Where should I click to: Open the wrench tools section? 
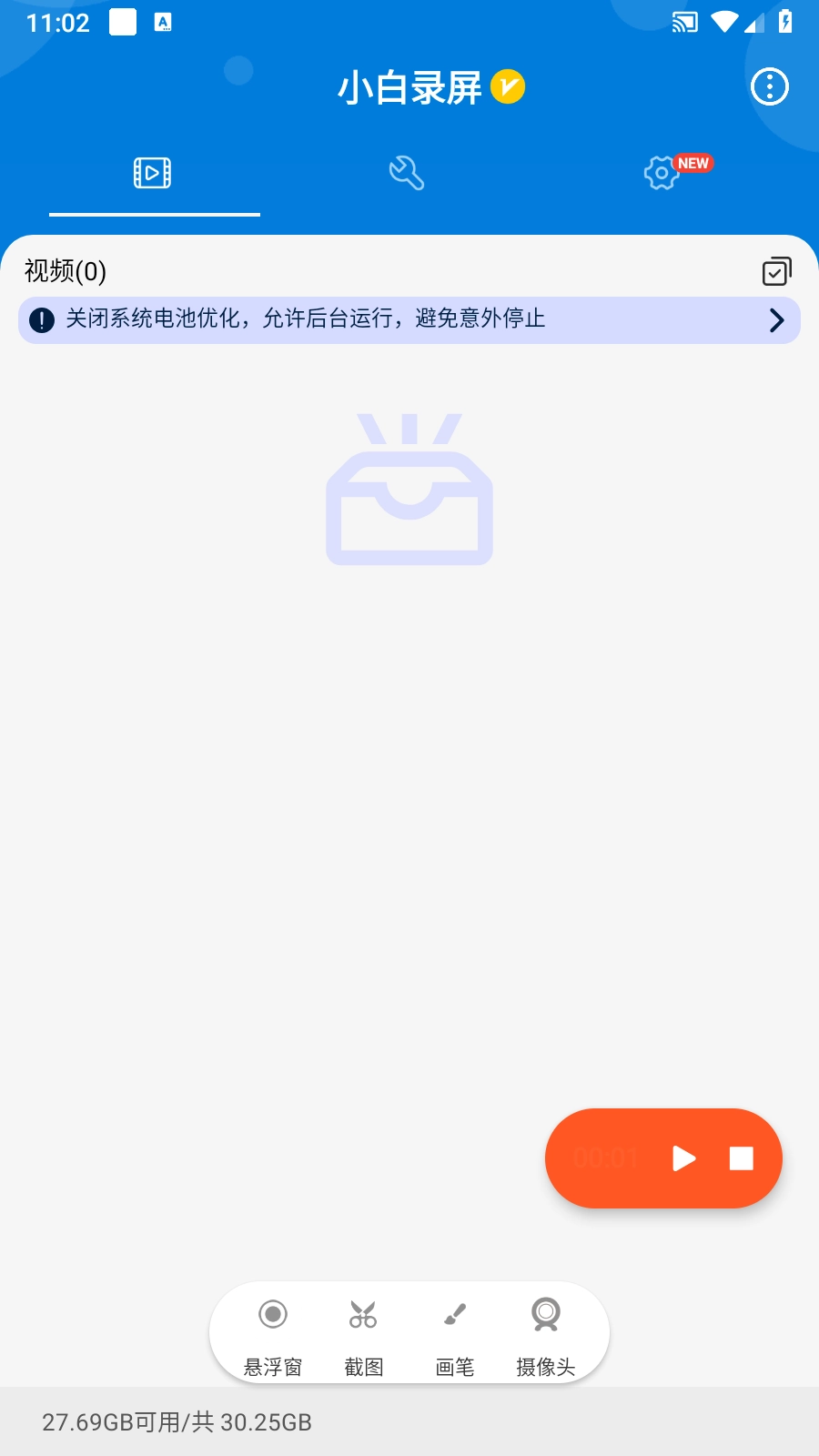(x=407, y=173)
